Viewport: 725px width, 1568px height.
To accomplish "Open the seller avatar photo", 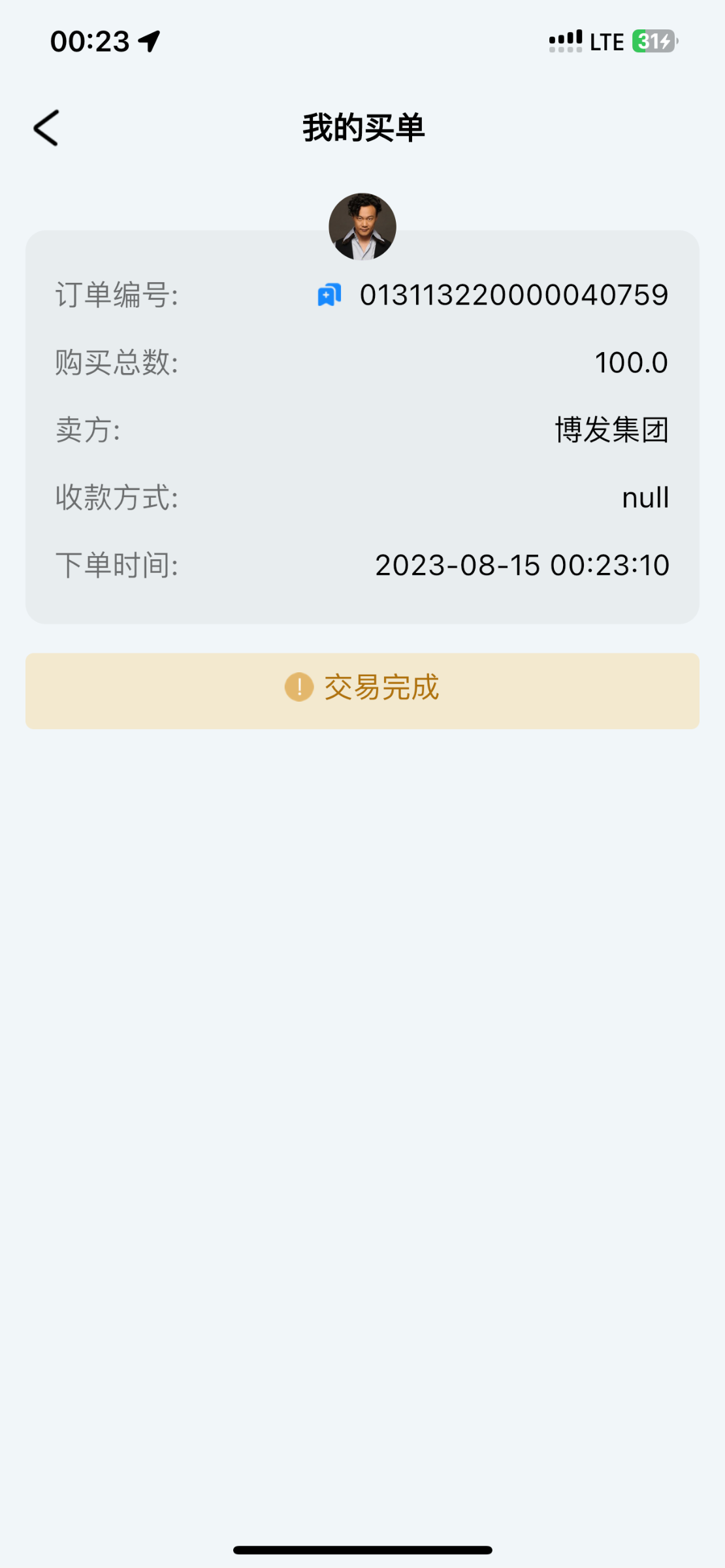I will point(362,227).
